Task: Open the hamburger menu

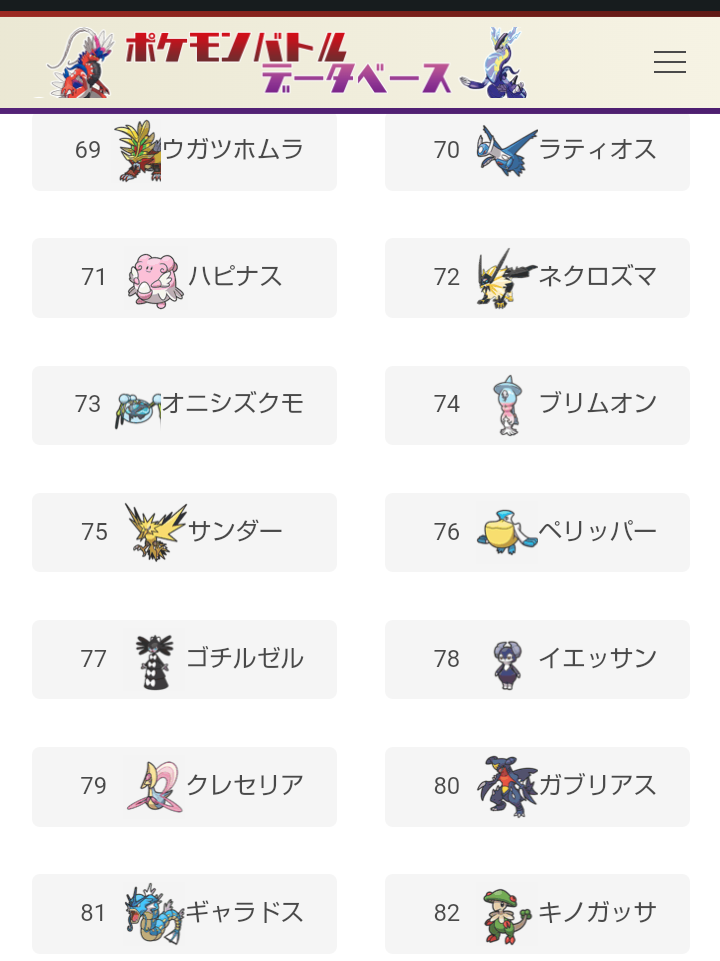Action: coord(669,63)
